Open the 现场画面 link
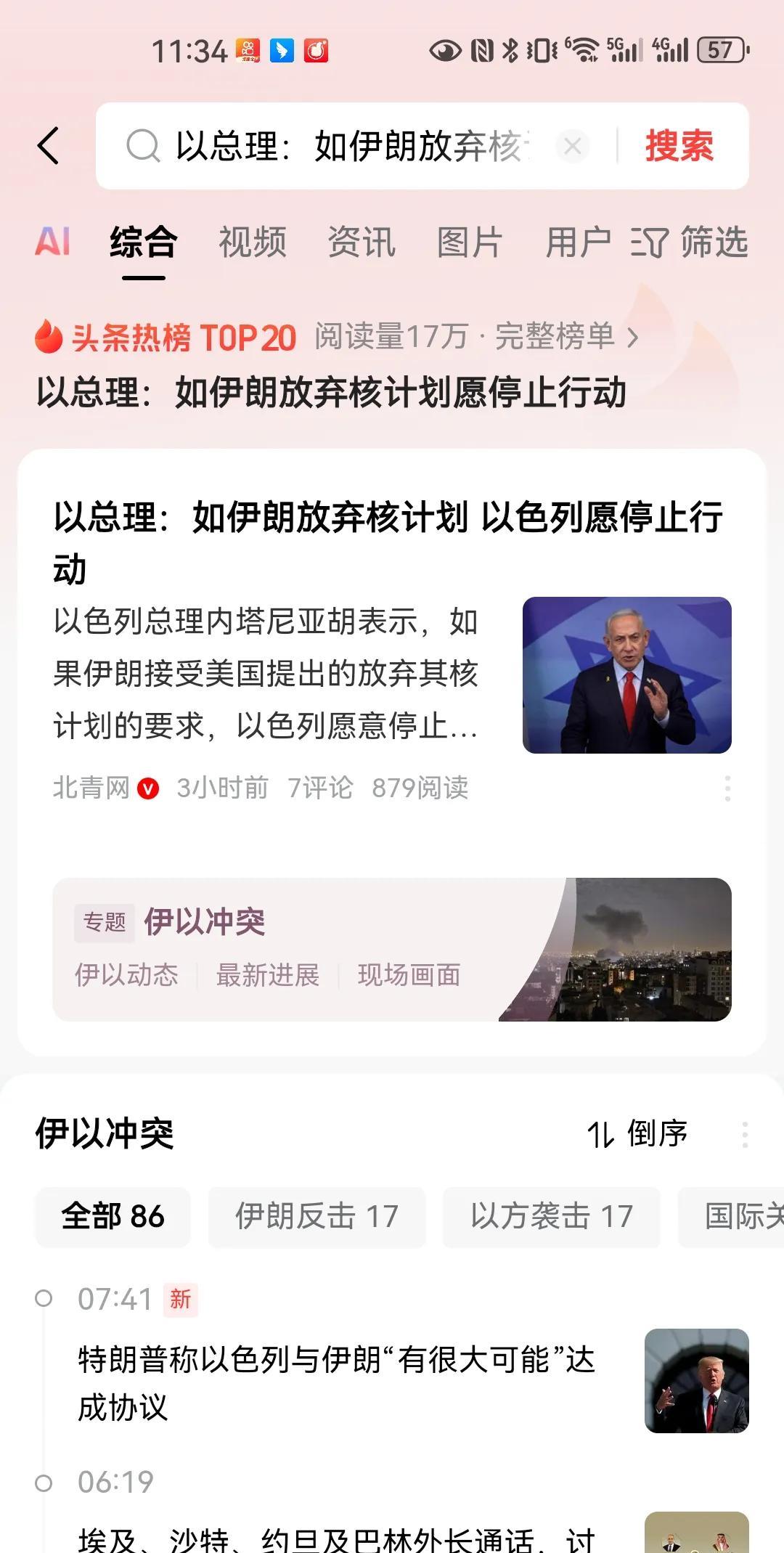The width and height of the screenshot is (784, 1553). coord(409,975)
